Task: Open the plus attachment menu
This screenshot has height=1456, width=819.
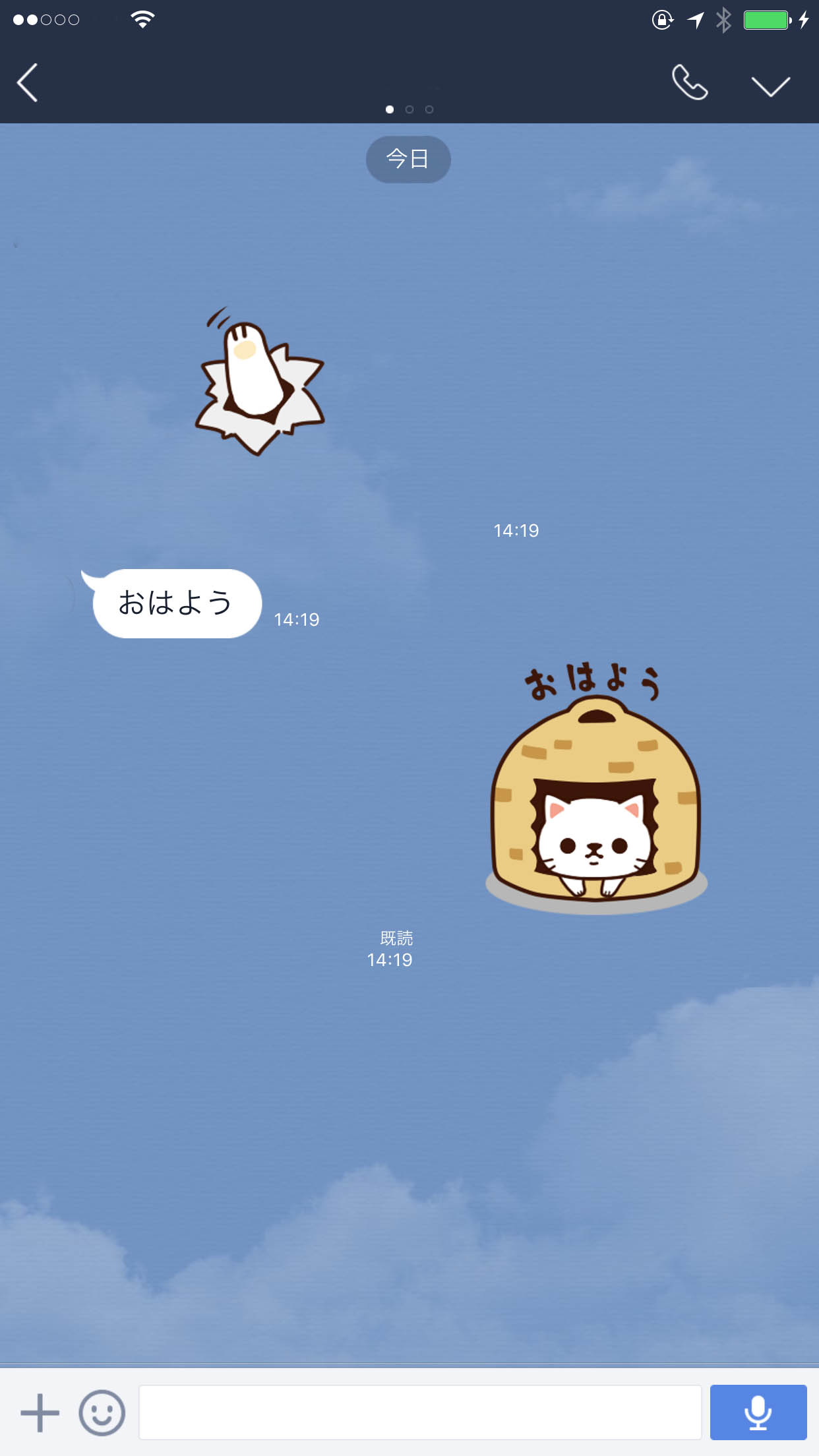Action: coord(40,1412)
